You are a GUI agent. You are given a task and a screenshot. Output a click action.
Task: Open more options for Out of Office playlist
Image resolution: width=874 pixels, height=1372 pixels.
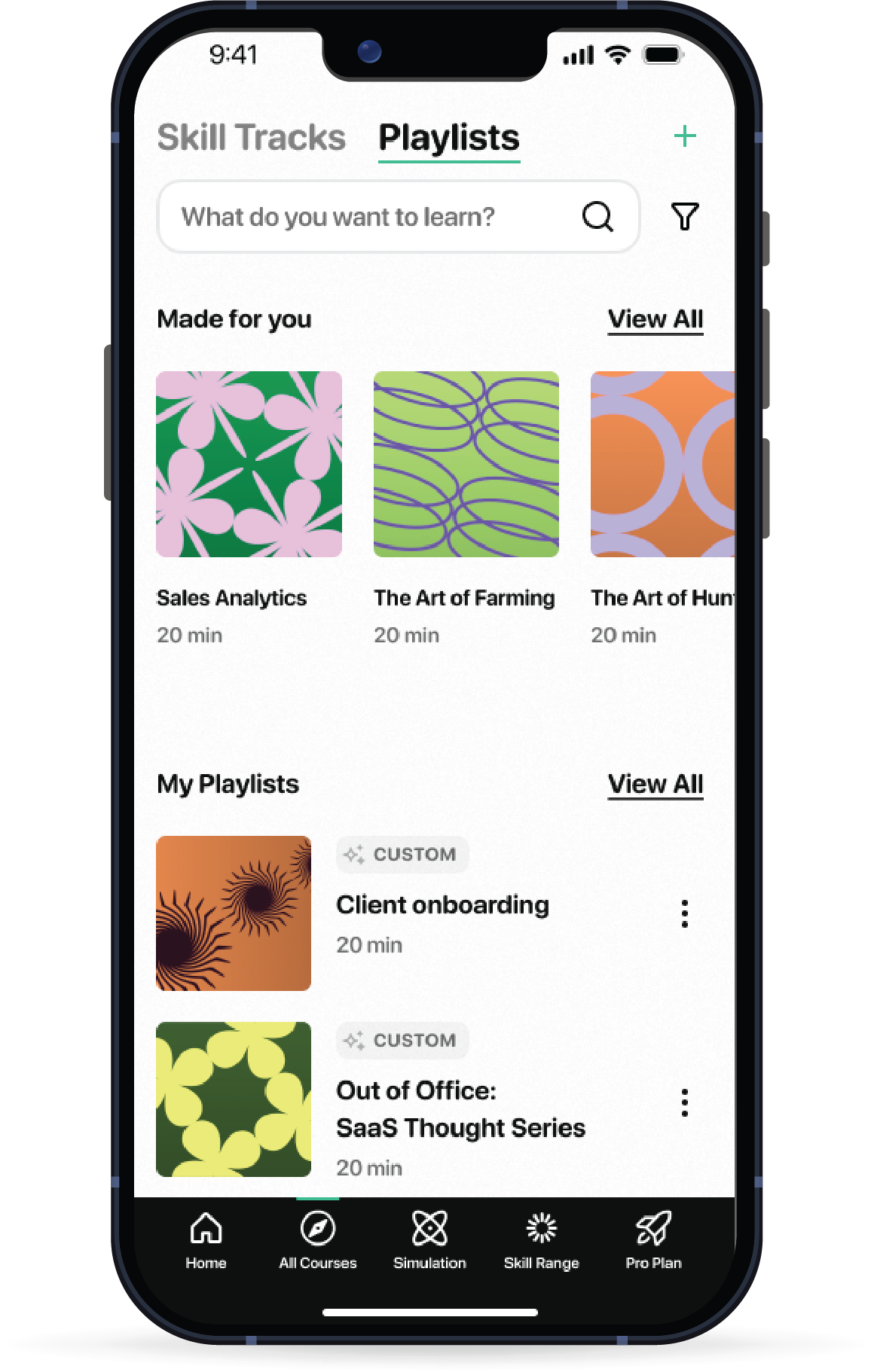pos(684,1102)
